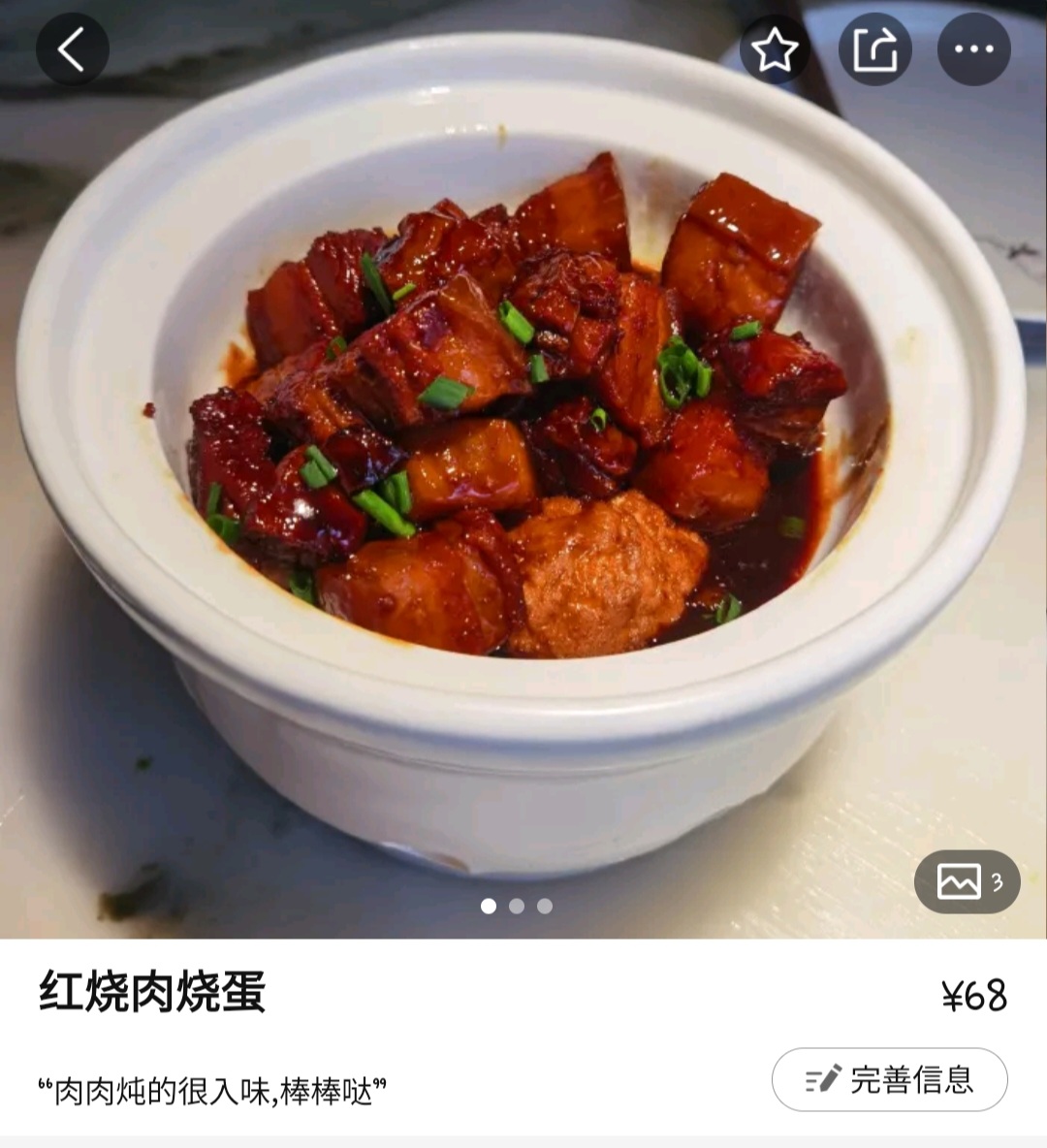This screenshot has width=1047, height=1148.
Task: Open the dish photo in full view
Action: pos(523,468)
